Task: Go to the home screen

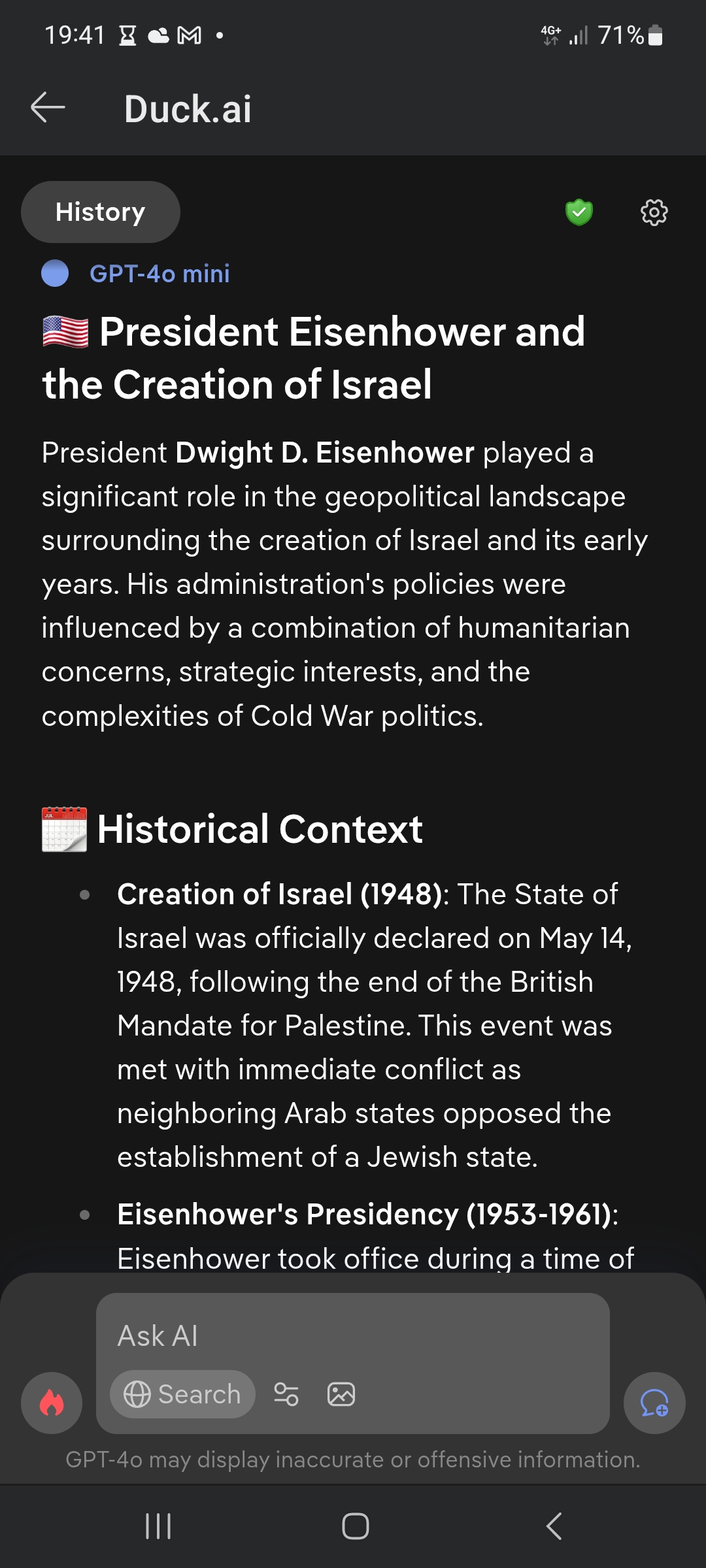Action: coord(355,1526)
